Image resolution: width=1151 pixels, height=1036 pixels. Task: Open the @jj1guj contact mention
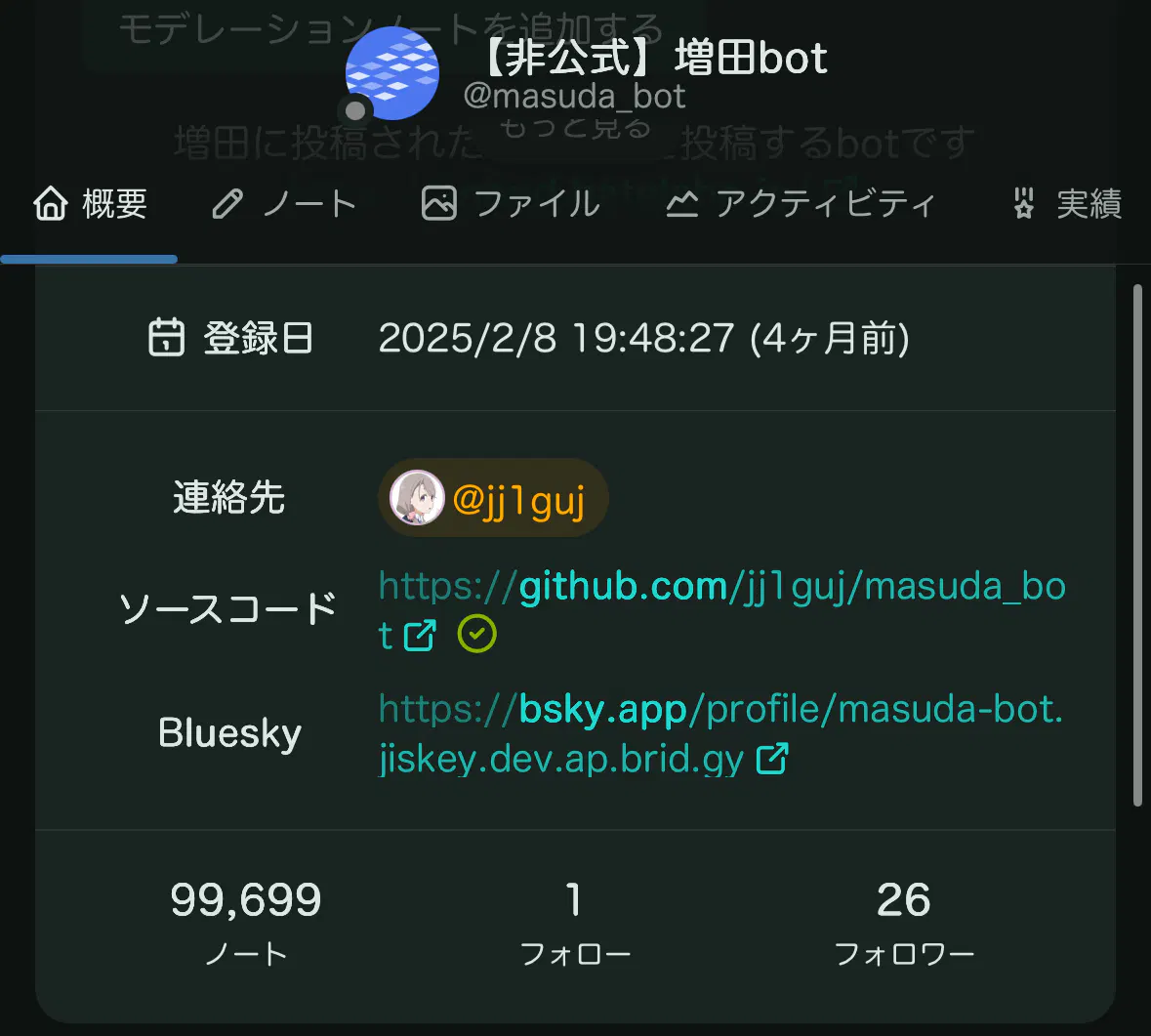pyautogui.click(x=493, y=498)
